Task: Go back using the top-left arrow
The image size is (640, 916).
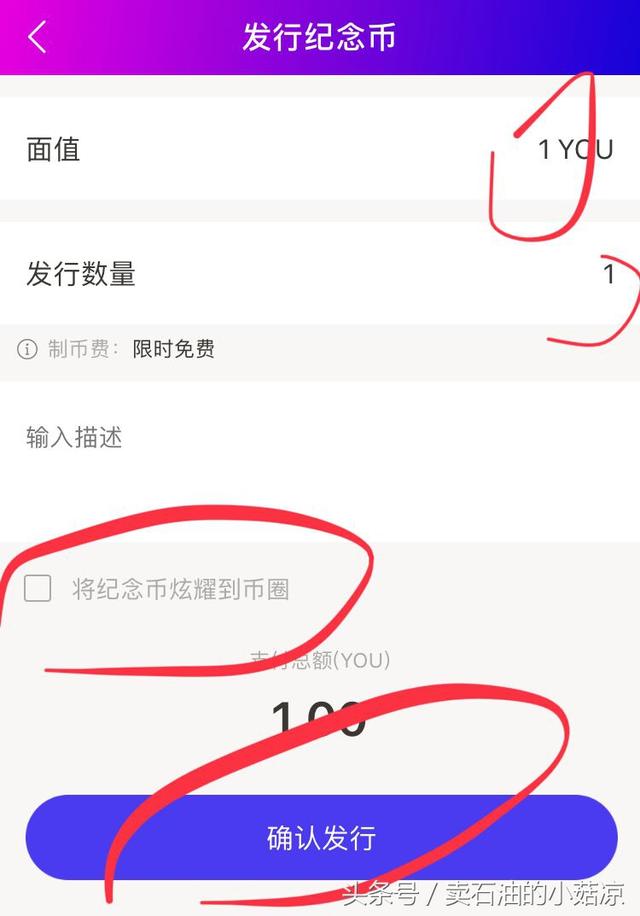Action: point(37,38)
